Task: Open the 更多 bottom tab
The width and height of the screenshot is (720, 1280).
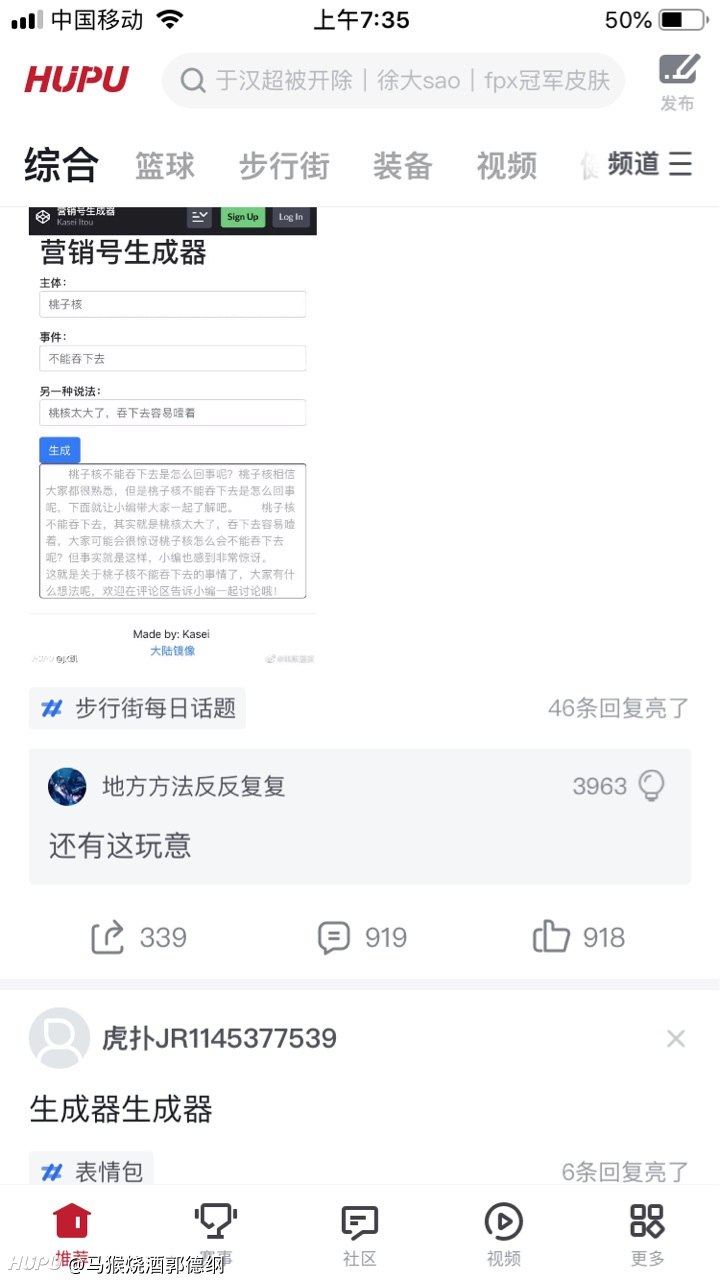Action: click(x=647, y=1235)
